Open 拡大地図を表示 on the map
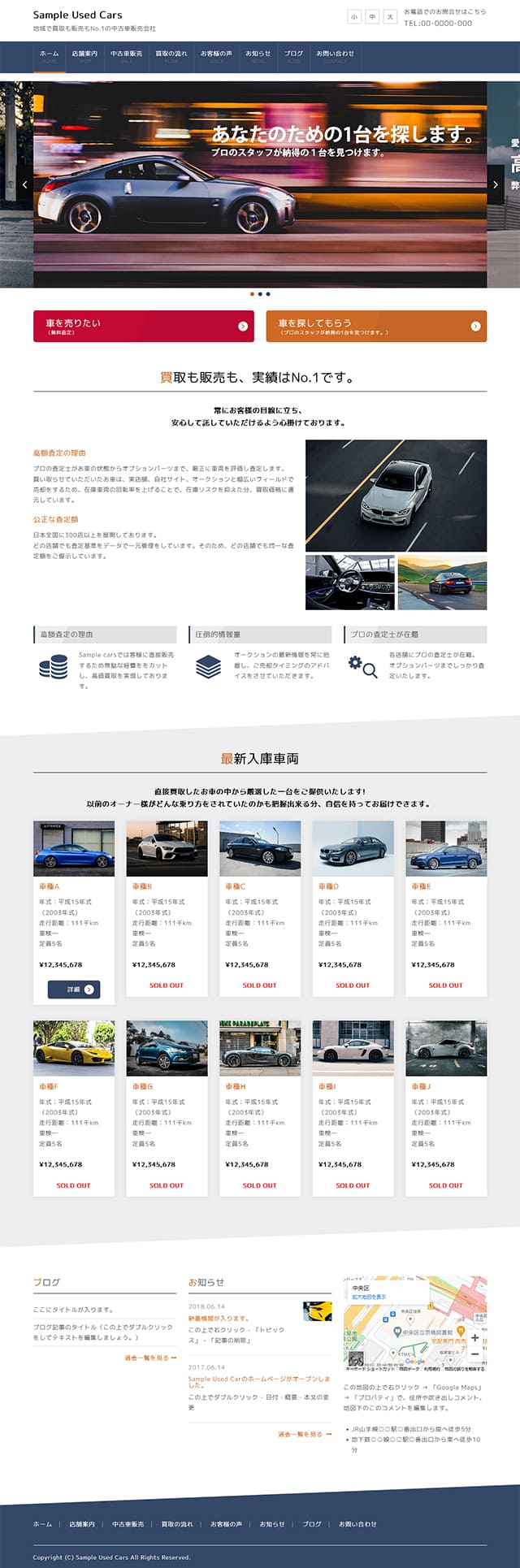520x1568 pixels. pos(369,1297)
